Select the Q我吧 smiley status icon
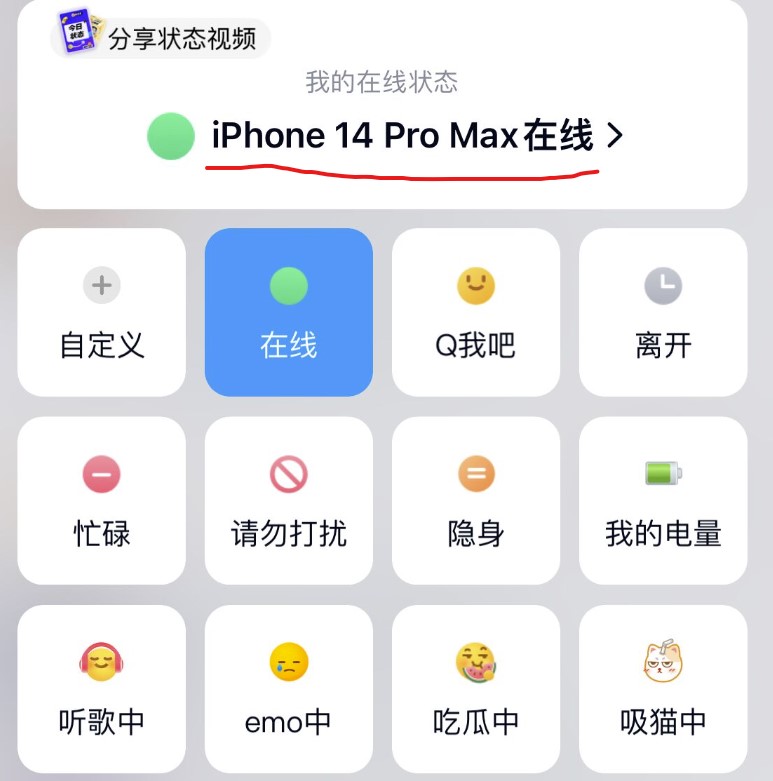 coord(475,286)
